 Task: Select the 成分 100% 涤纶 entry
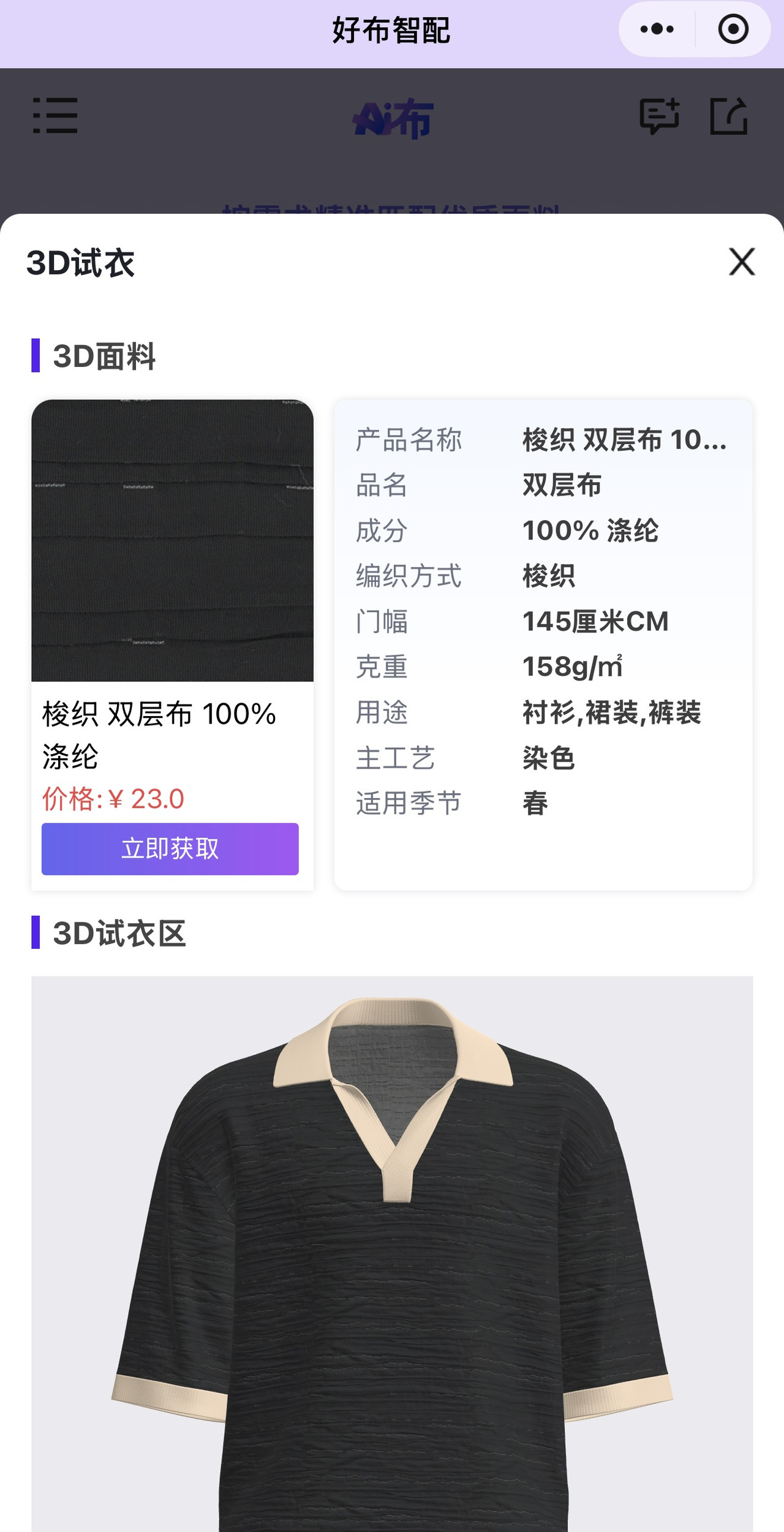(x=590, y=530)
